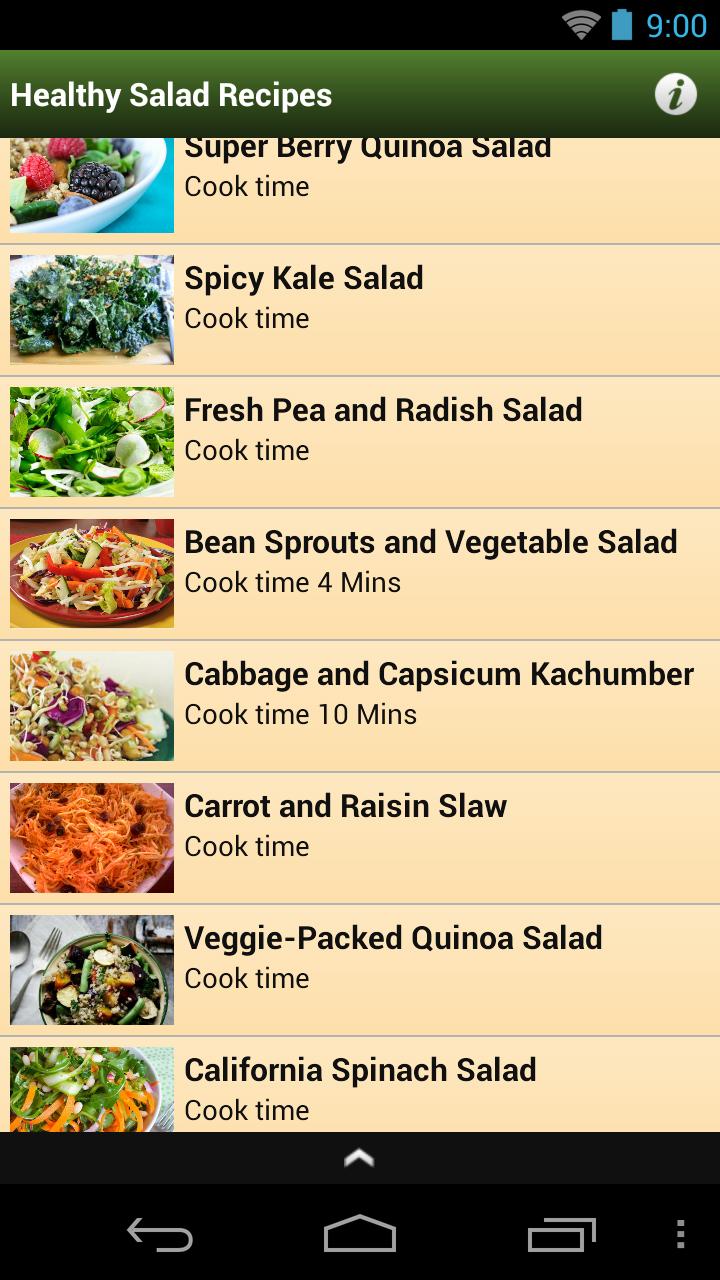Tap the Healthy Salad Recipes title bar

(x=170, y=95)
